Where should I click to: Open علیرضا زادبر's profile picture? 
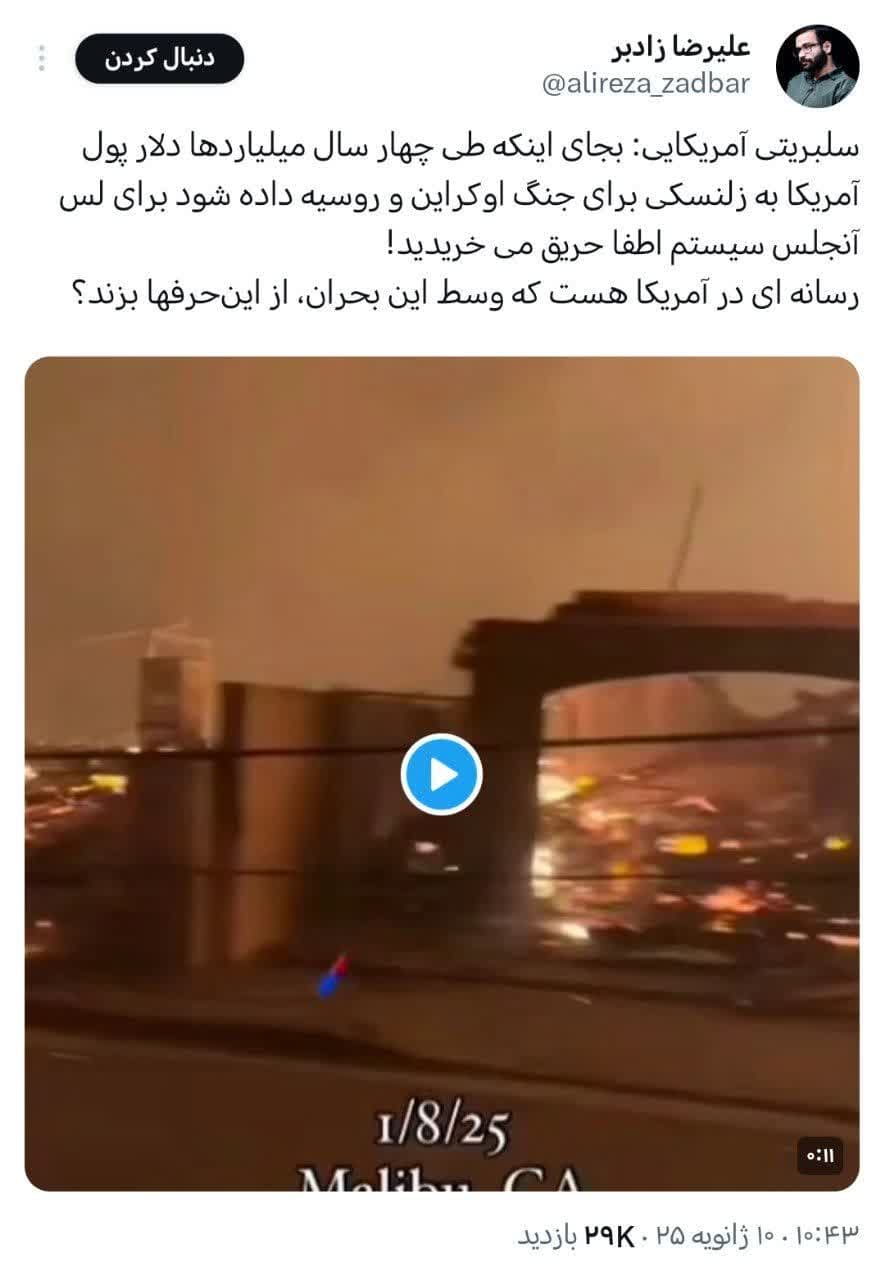817,66
